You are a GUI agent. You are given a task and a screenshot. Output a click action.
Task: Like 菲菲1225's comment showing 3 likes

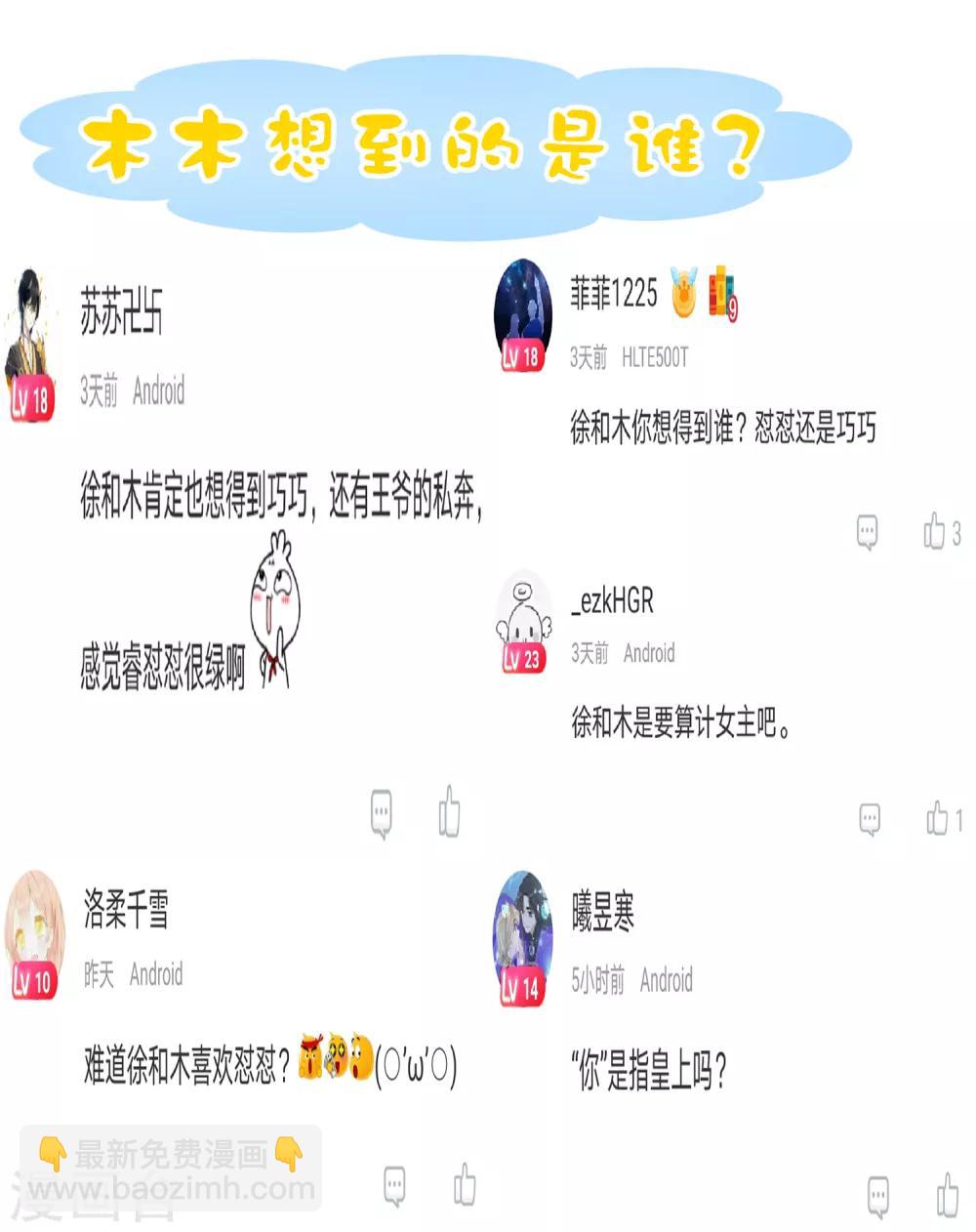click(x=934, y=530)
